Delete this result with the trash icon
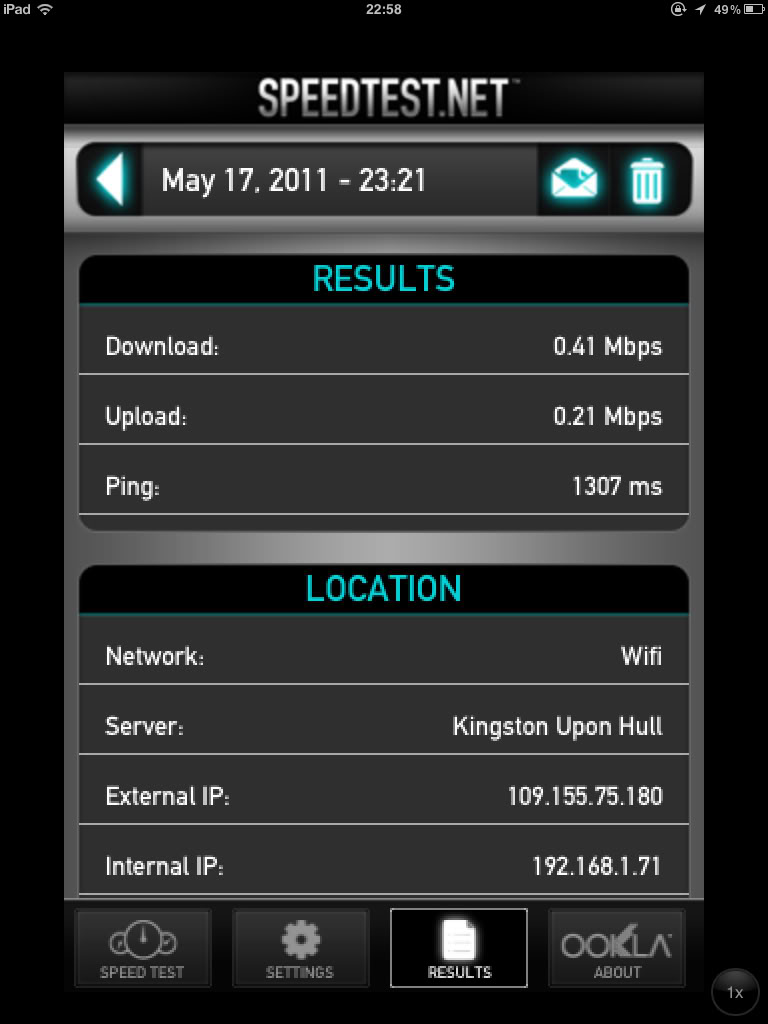768x1024 pixels. (647, 181)
